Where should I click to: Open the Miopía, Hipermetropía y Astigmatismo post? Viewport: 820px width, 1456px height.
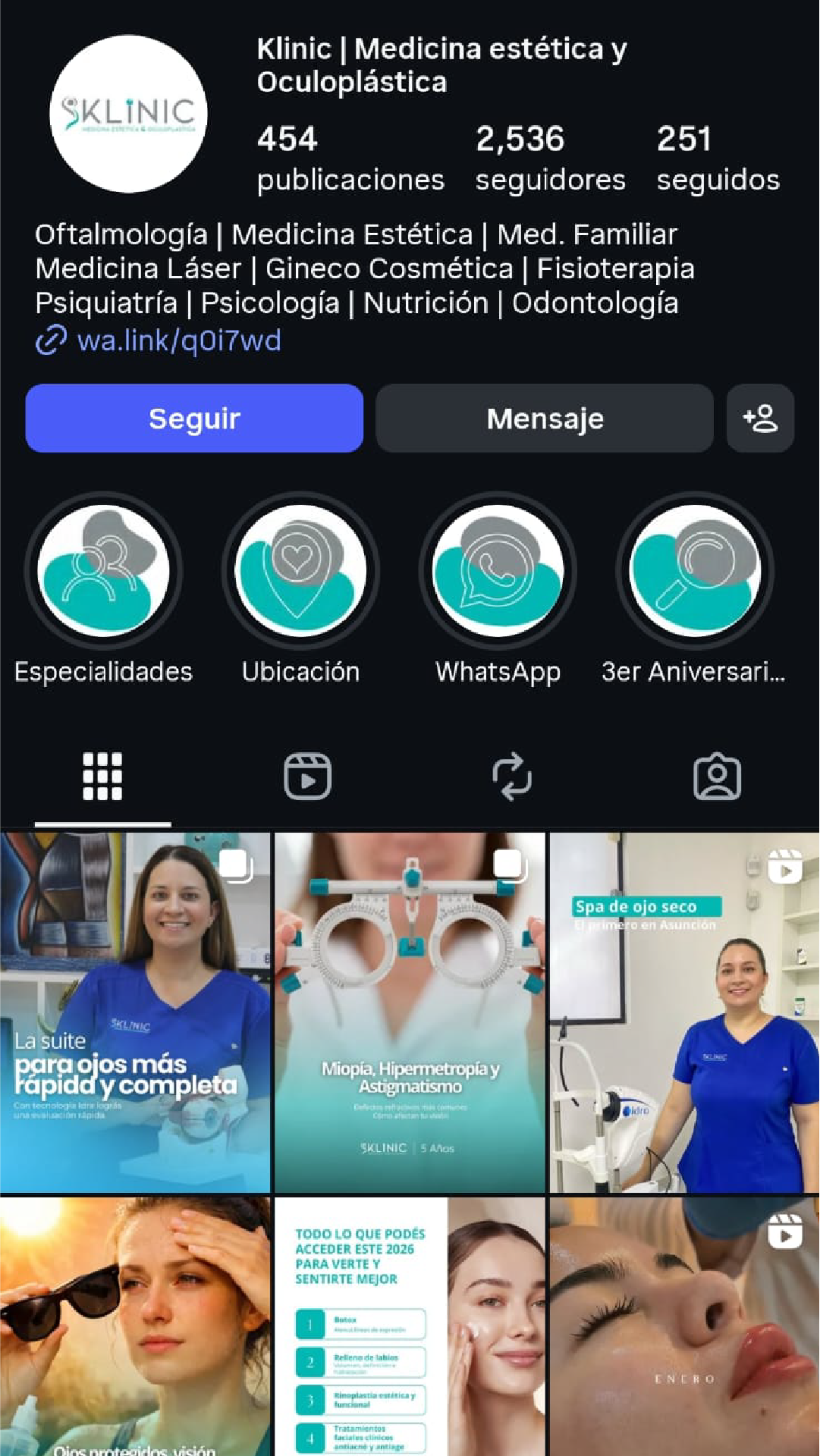pos(410,1012)
